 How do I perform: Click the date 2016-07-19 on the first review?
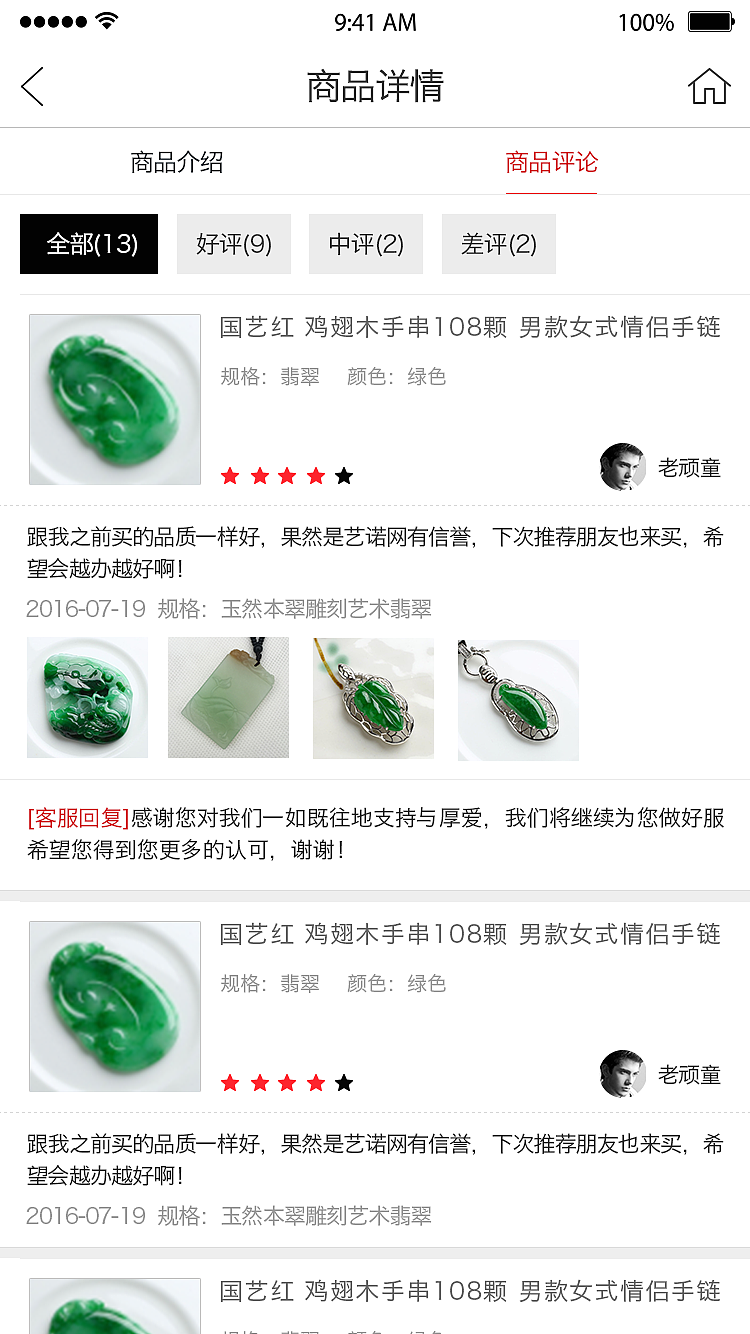(85, 608)
